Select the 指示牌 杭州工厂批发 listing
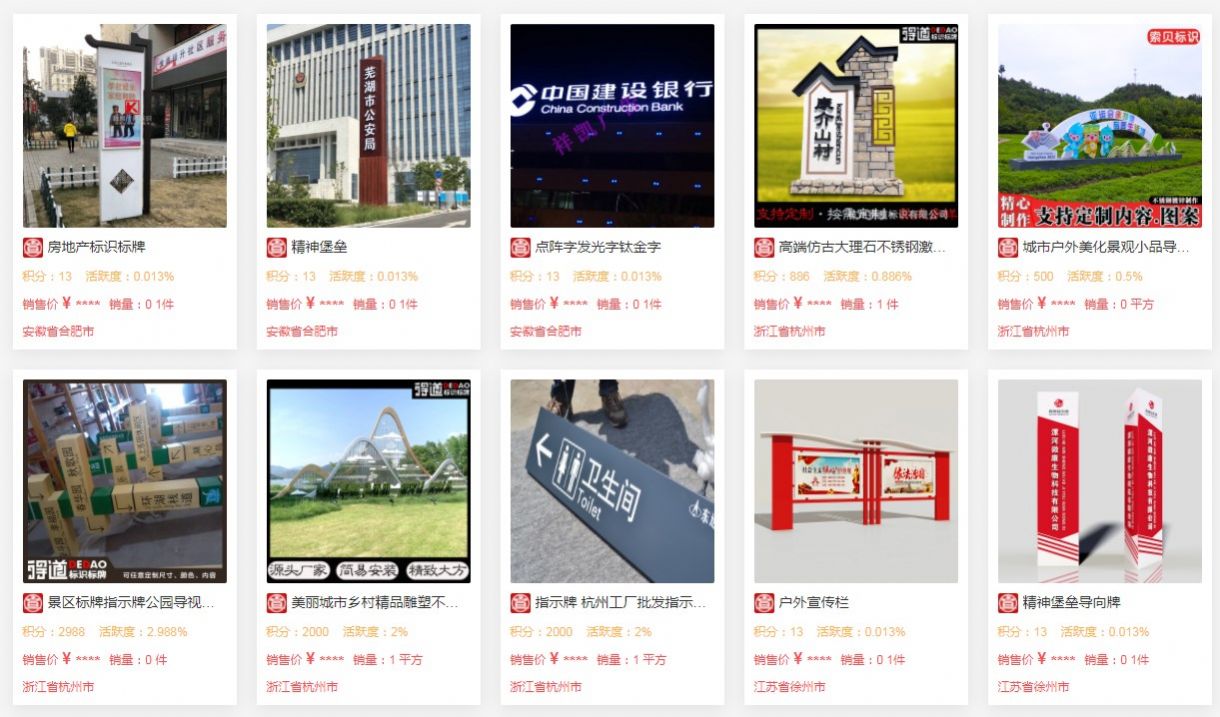The width and height of the screenshot is (1220, 717). pyautogui.click(x=620, y=603)
